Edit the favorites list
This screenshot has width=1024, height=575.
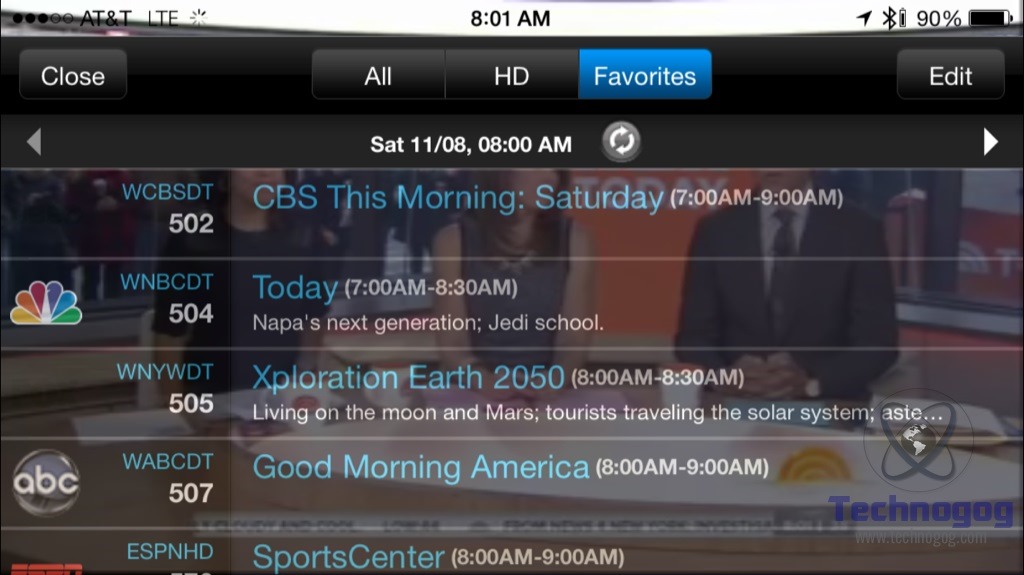tap(949, 76)
